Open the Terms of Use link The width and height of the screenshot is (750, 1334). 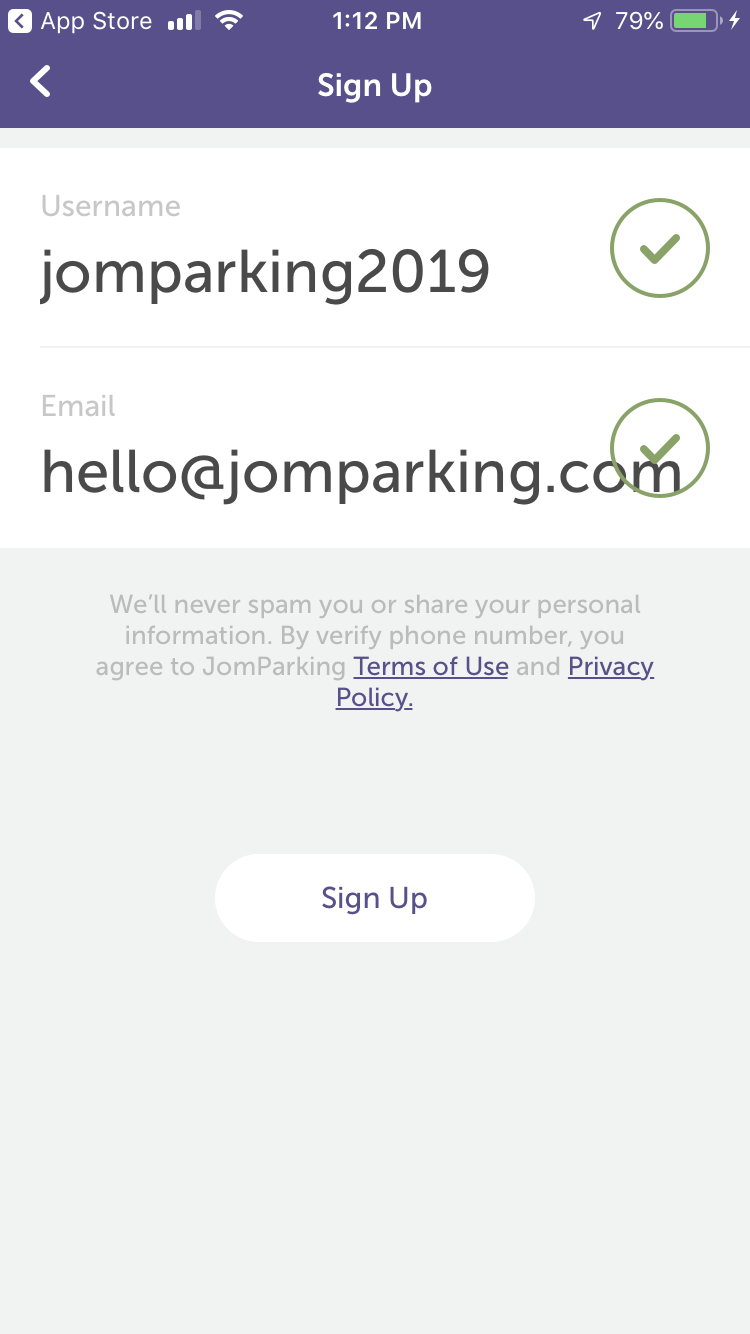pyautogui.click(x=431, y=666)
